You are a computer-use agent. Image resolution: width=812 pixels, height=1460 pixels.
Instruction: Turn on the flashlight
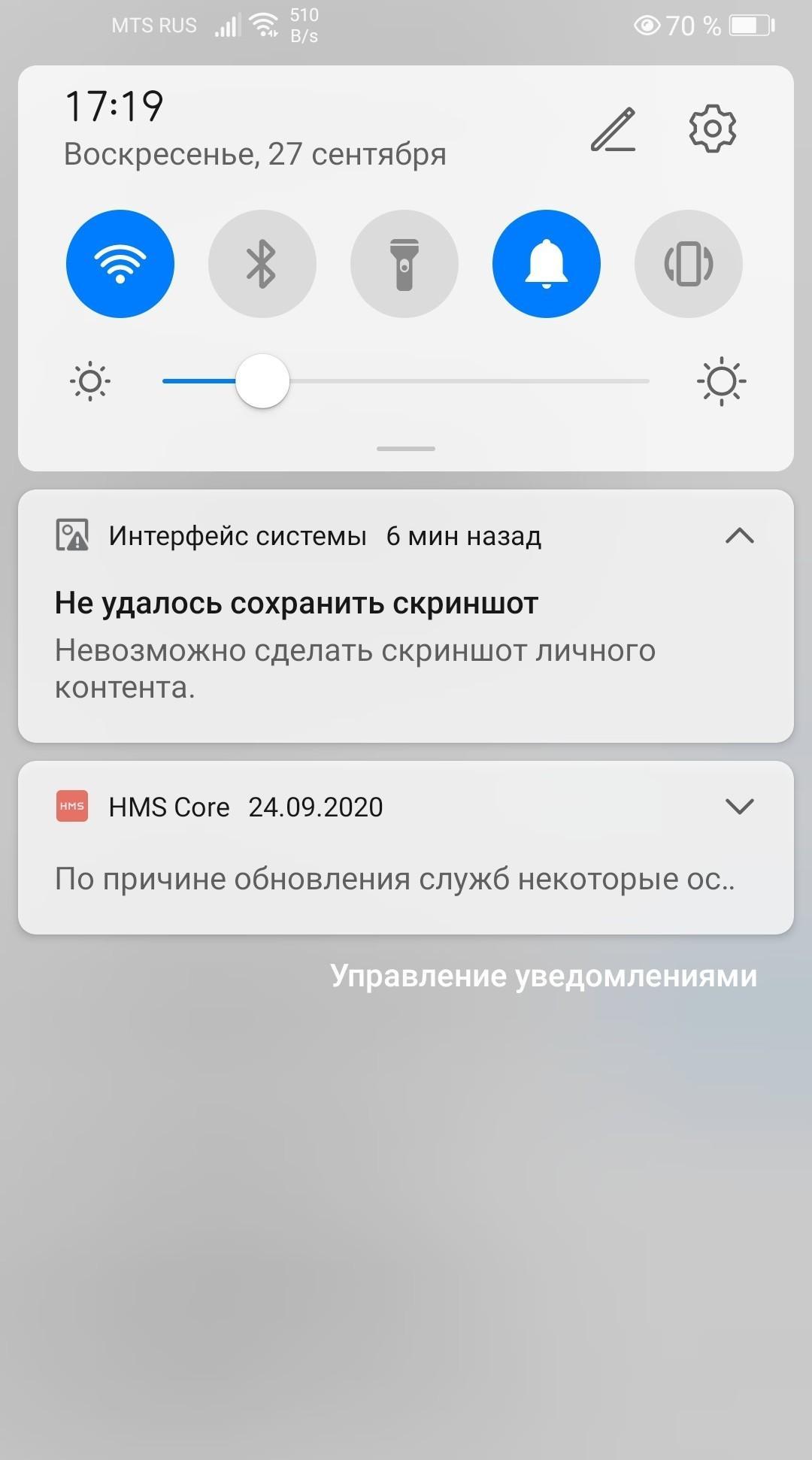click(404, 264)
